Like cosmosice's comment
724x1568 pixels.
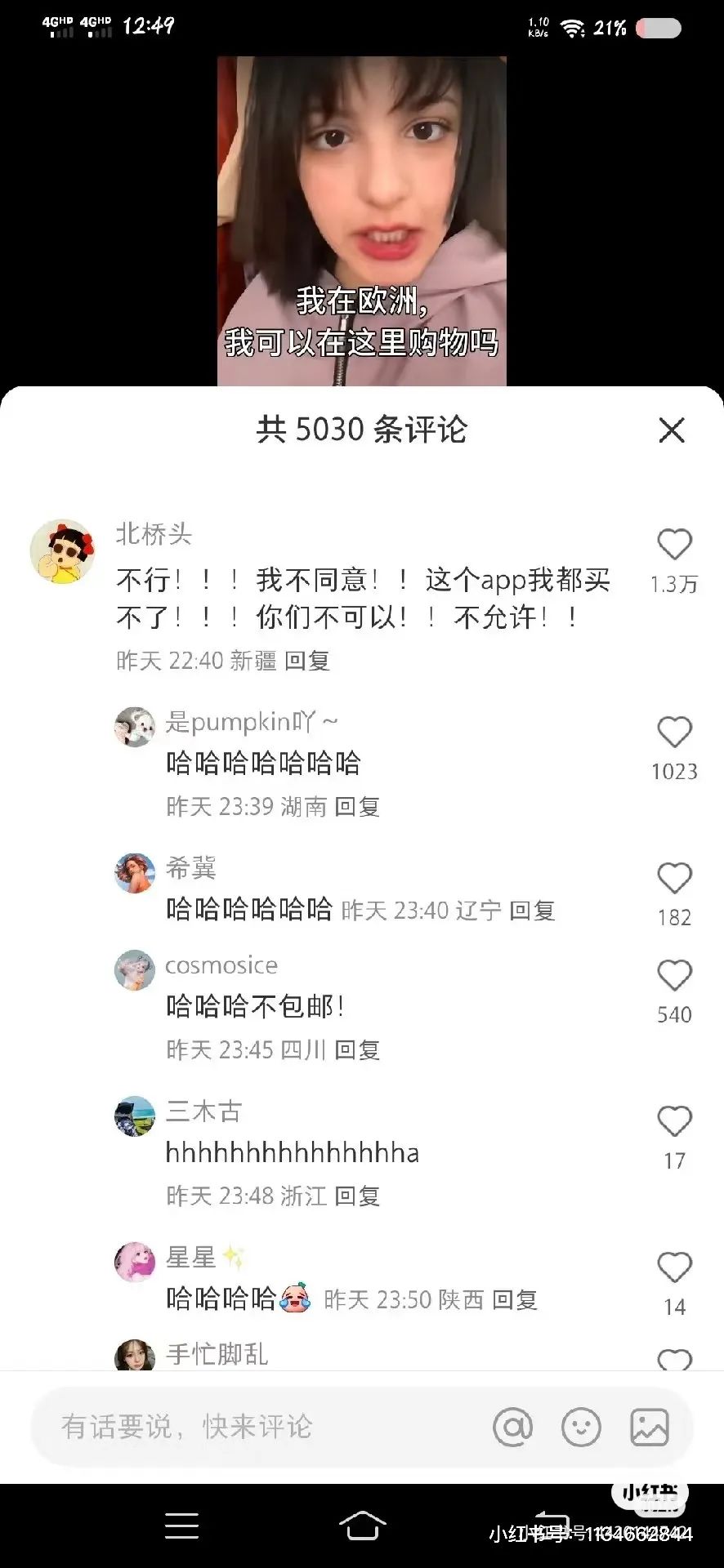click(674, 976)
